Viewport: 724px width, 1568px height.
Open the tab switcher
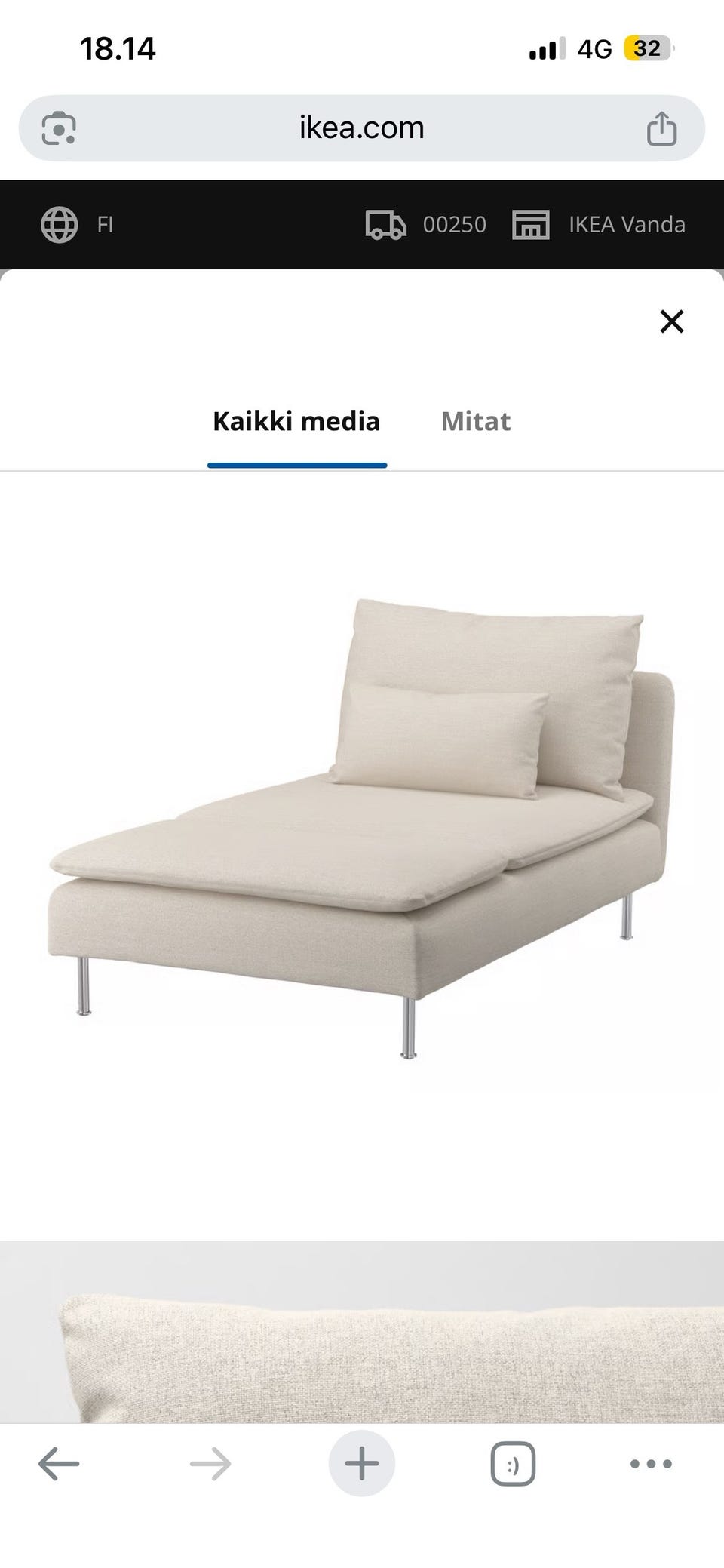point(513,1465)
